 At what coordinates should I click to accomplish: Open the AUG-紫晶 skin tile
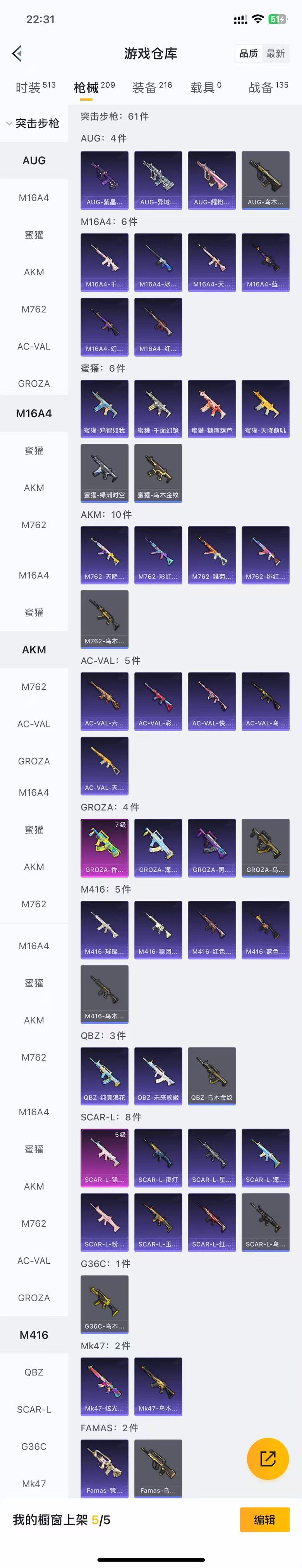[x=105, y=180]
